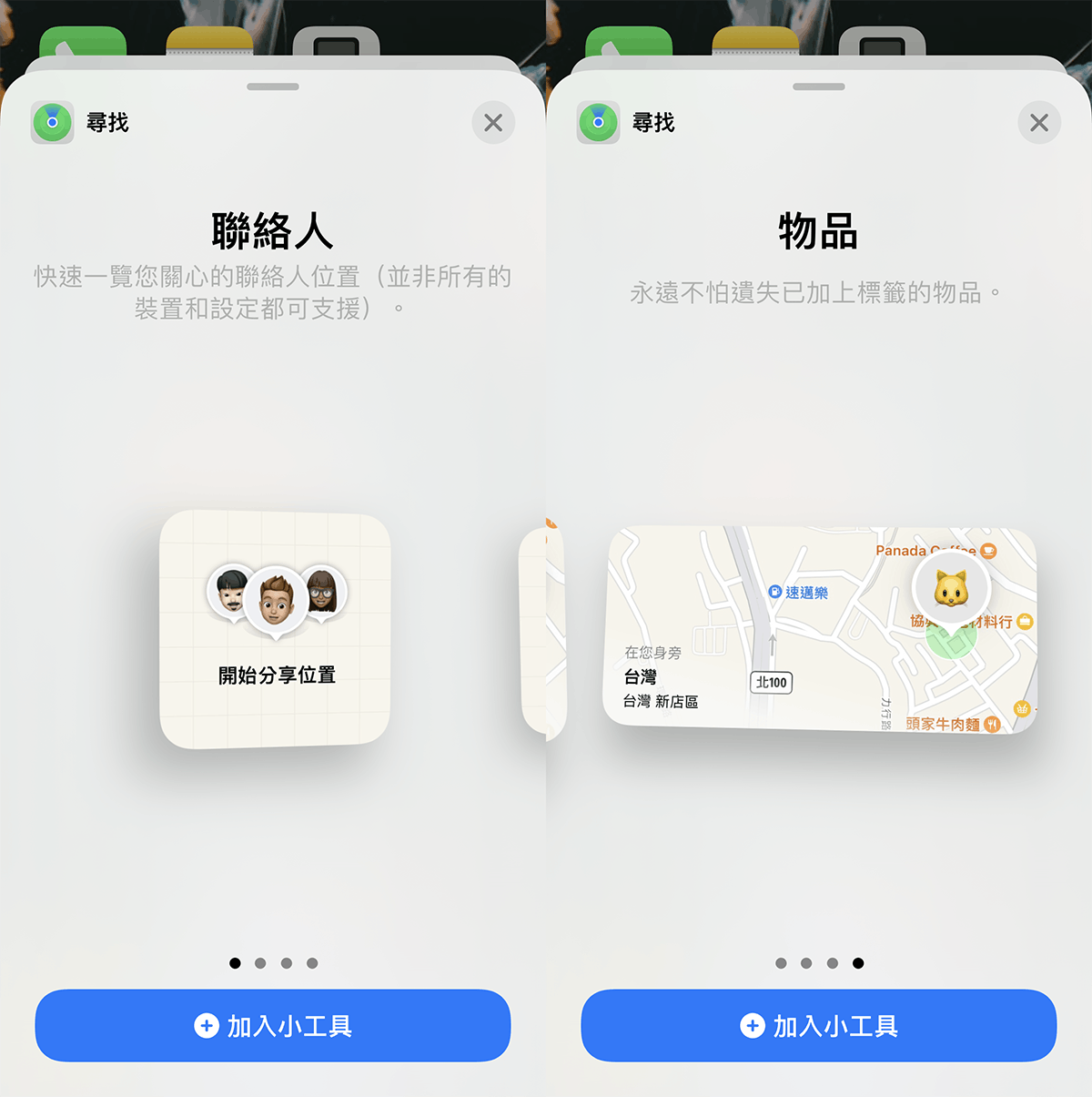Select the 物品 map widget preview
Viewport: 1092px width, 1097px height.
coord(820,629)
